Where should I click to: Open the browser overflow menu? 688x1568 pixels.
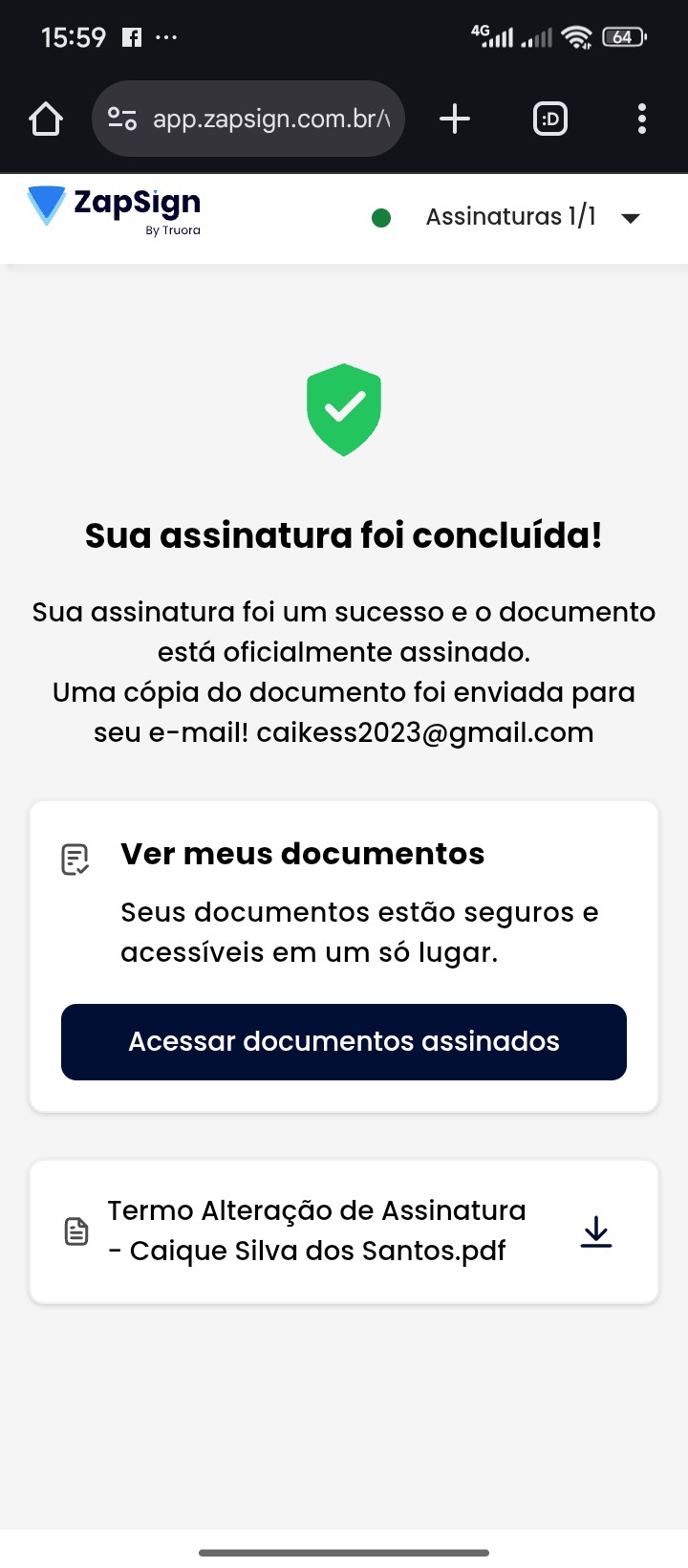[x=641, y=120]
